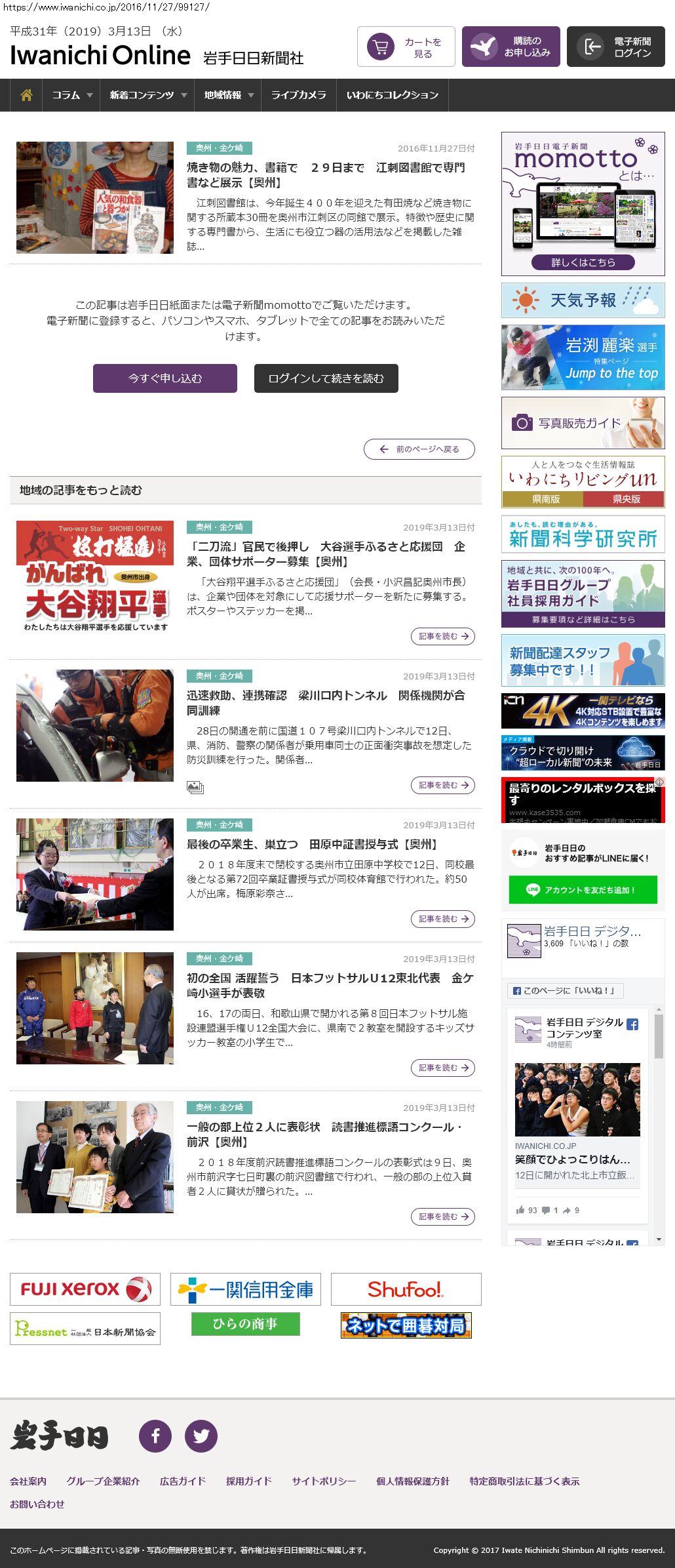
Task: Go back with 前のページへ戻る
Action: point(419,449)
